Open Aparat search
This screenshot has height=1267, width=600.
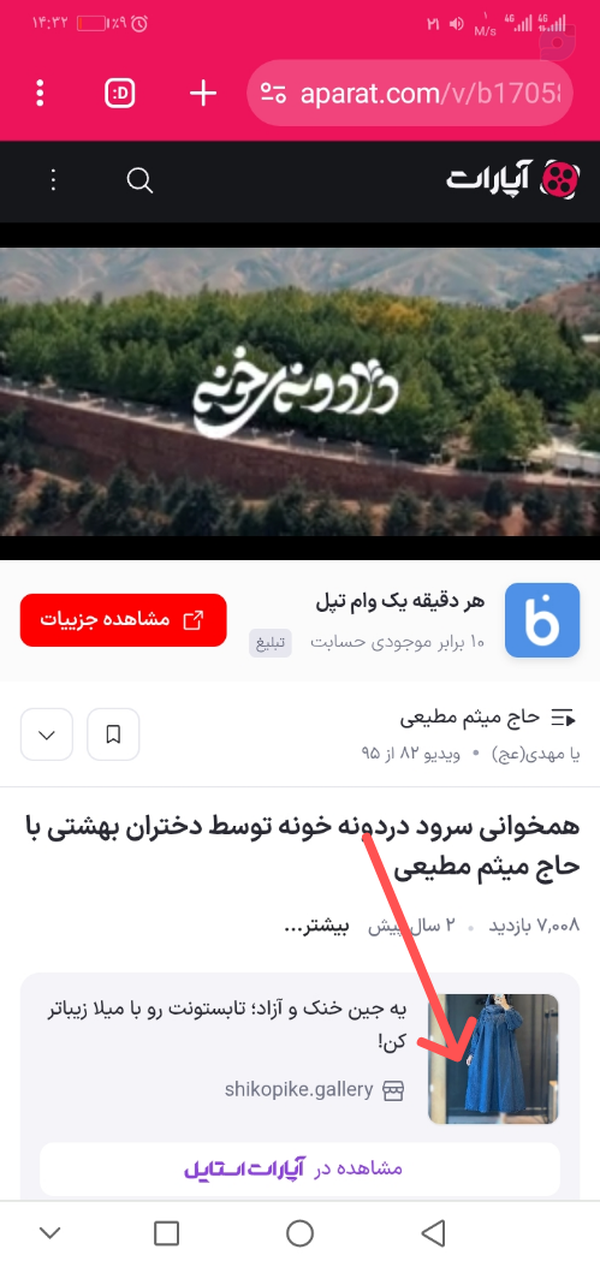140,181
